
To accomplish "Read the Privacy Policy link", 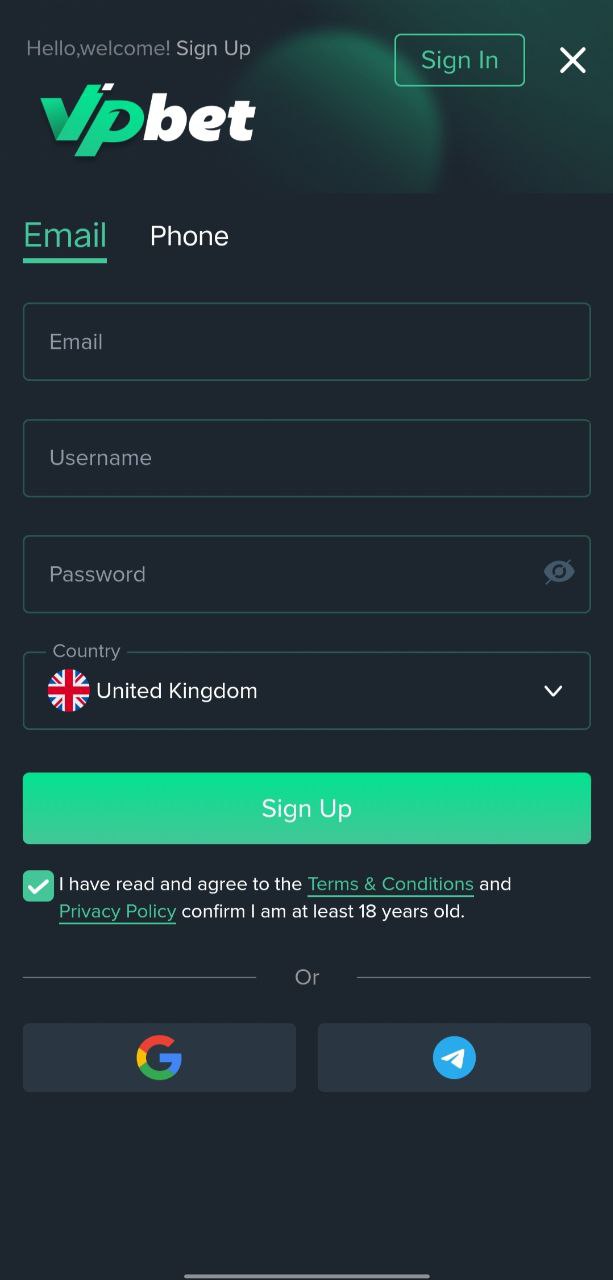I will (117, 912).
